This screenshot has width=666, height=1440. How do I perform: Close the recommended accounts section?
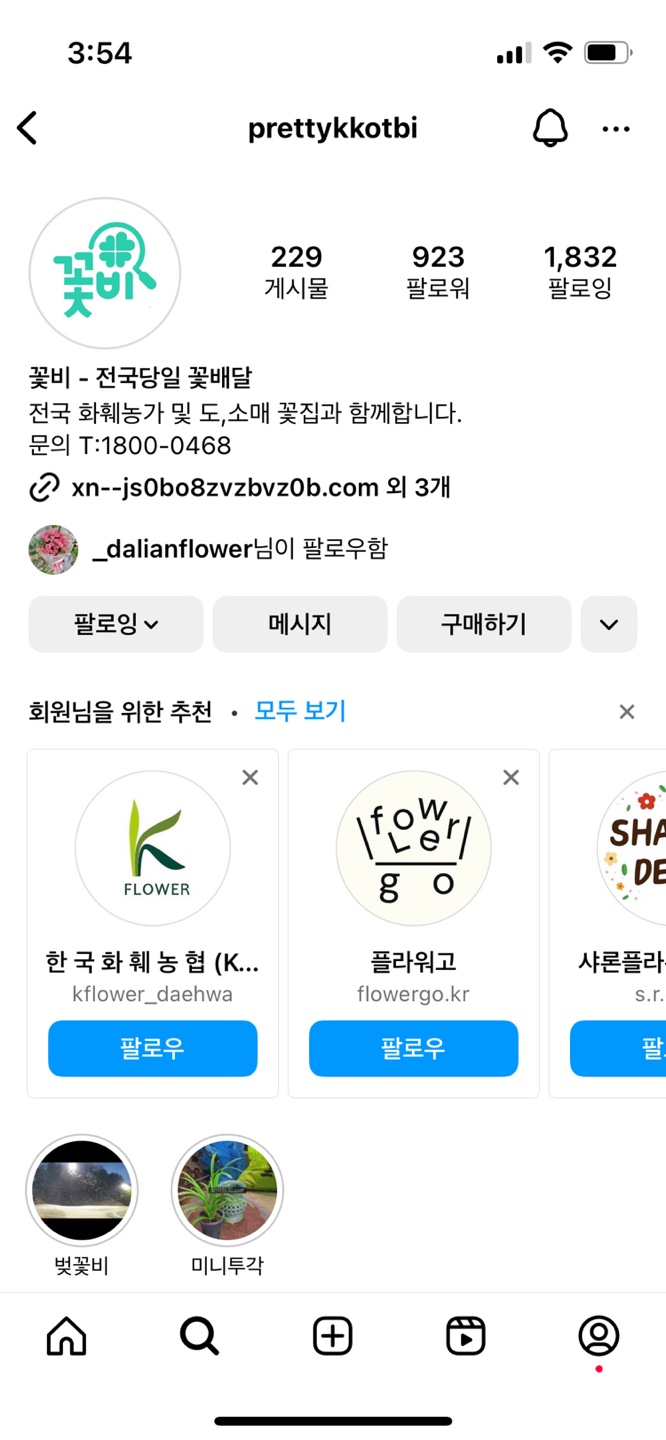pos(627,711)
